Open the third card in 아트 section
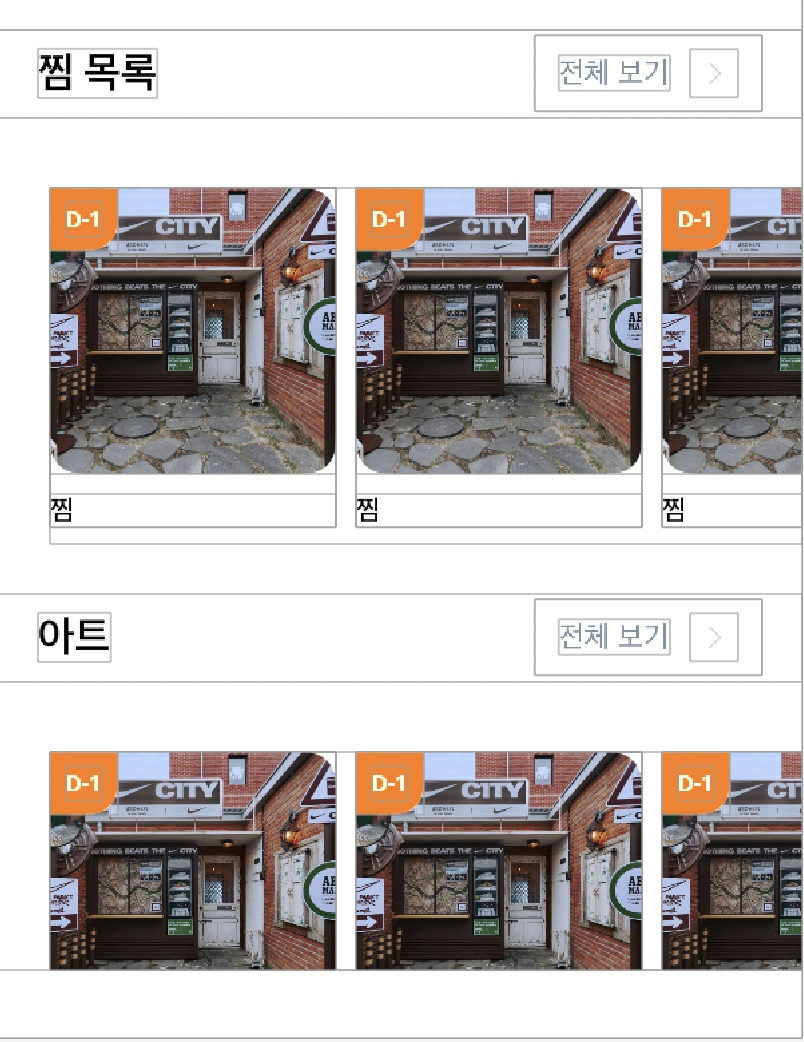 (x=732, y=861)
